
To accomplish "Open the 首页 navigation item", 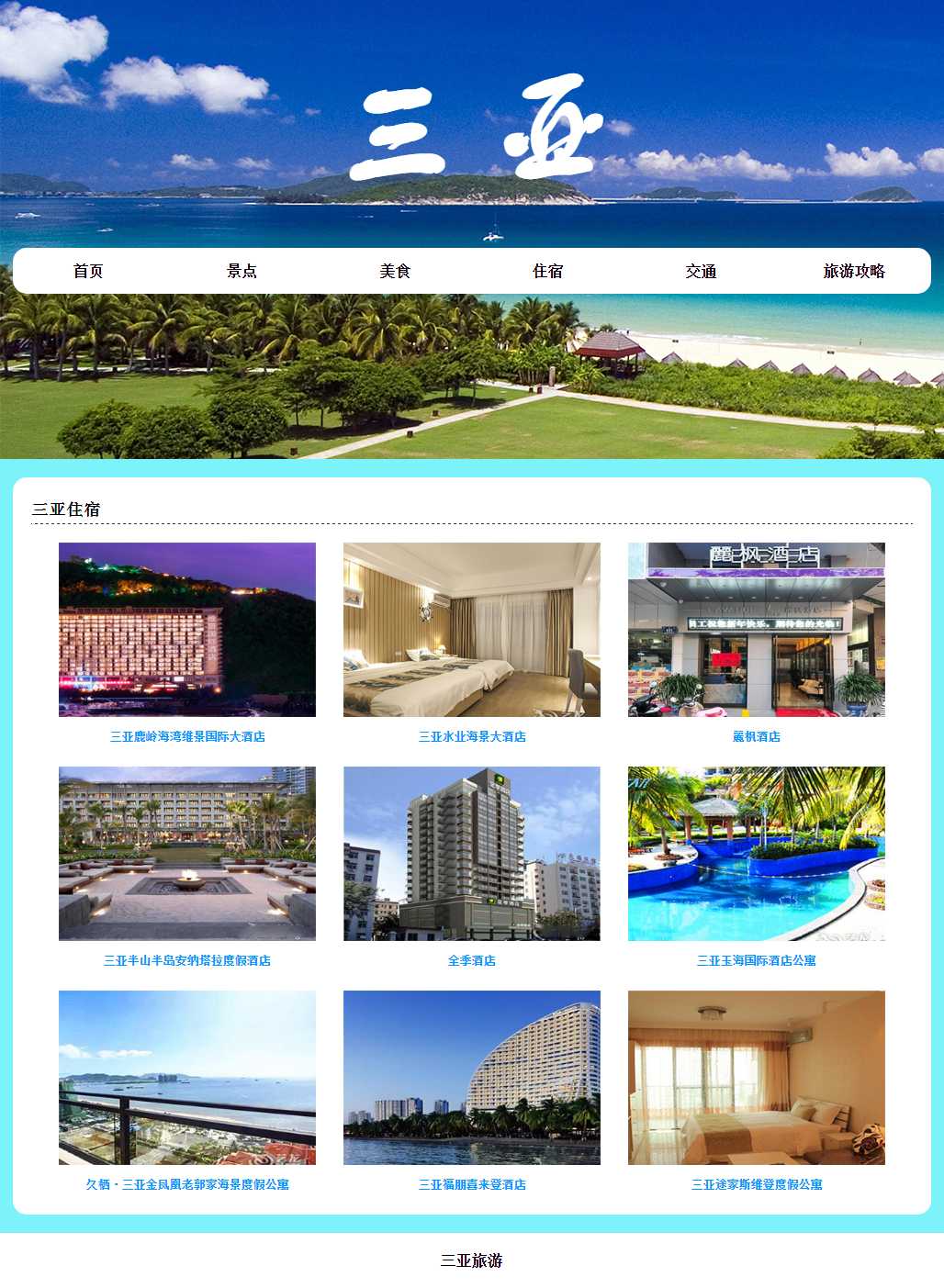I will tap(88, 271).
